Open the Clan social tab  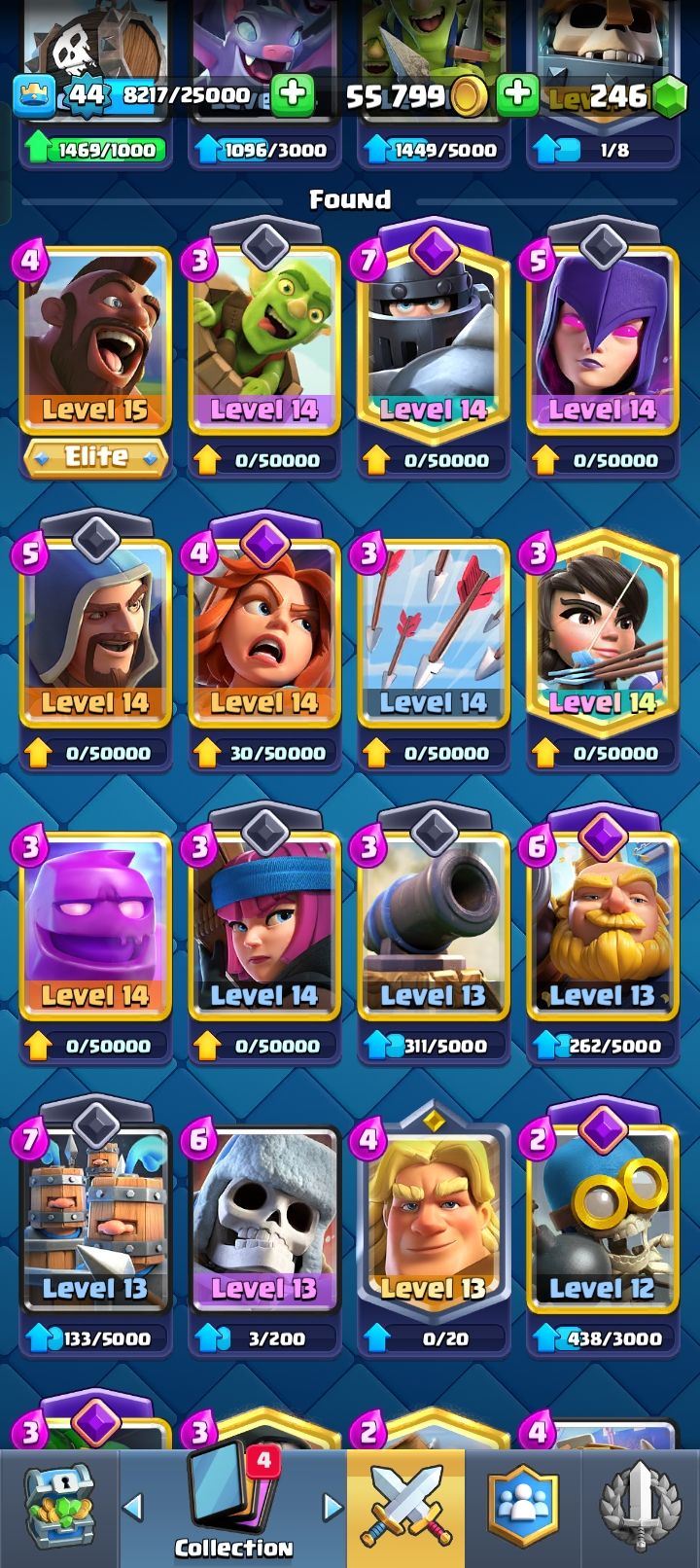click(522, 1508)
